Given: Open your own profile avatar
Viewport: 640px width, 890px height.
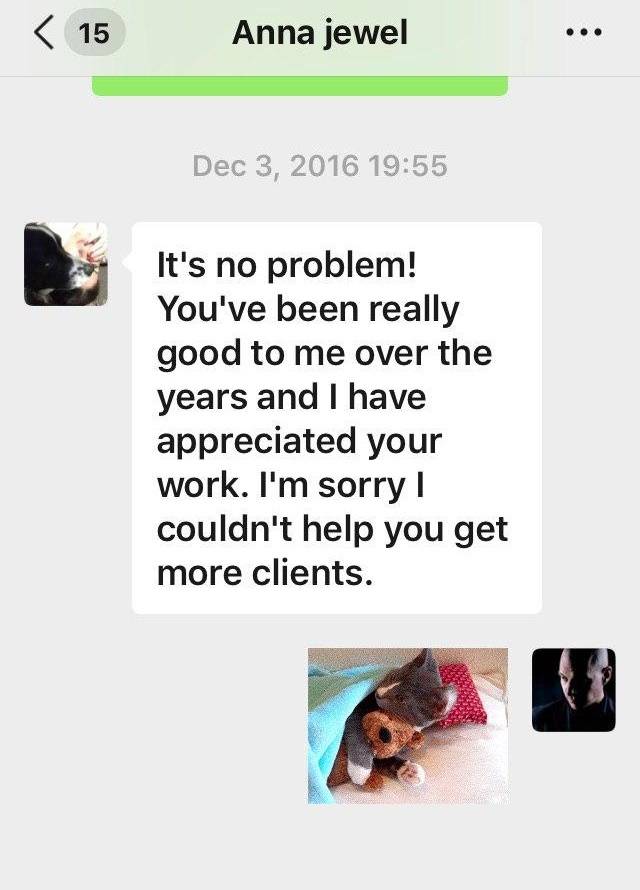Looking at the screenshot, I should 573,690.
